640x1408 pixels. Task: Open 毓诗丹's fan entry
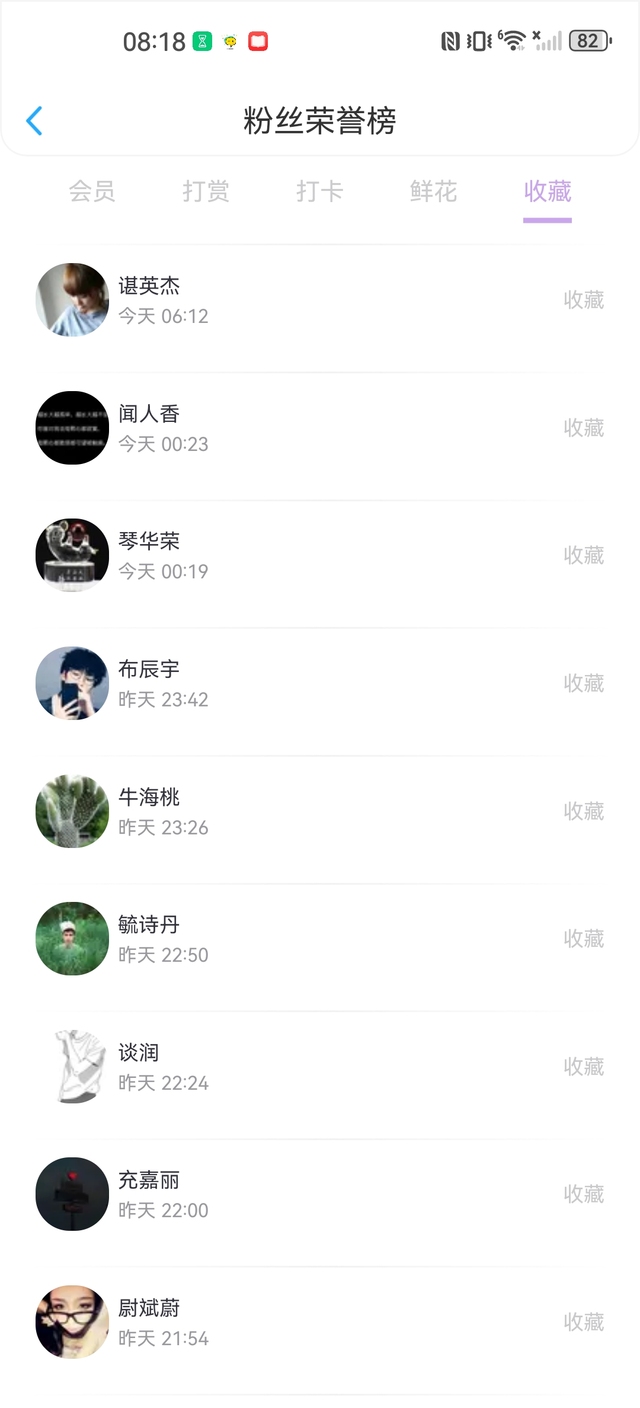coord(320,938)
